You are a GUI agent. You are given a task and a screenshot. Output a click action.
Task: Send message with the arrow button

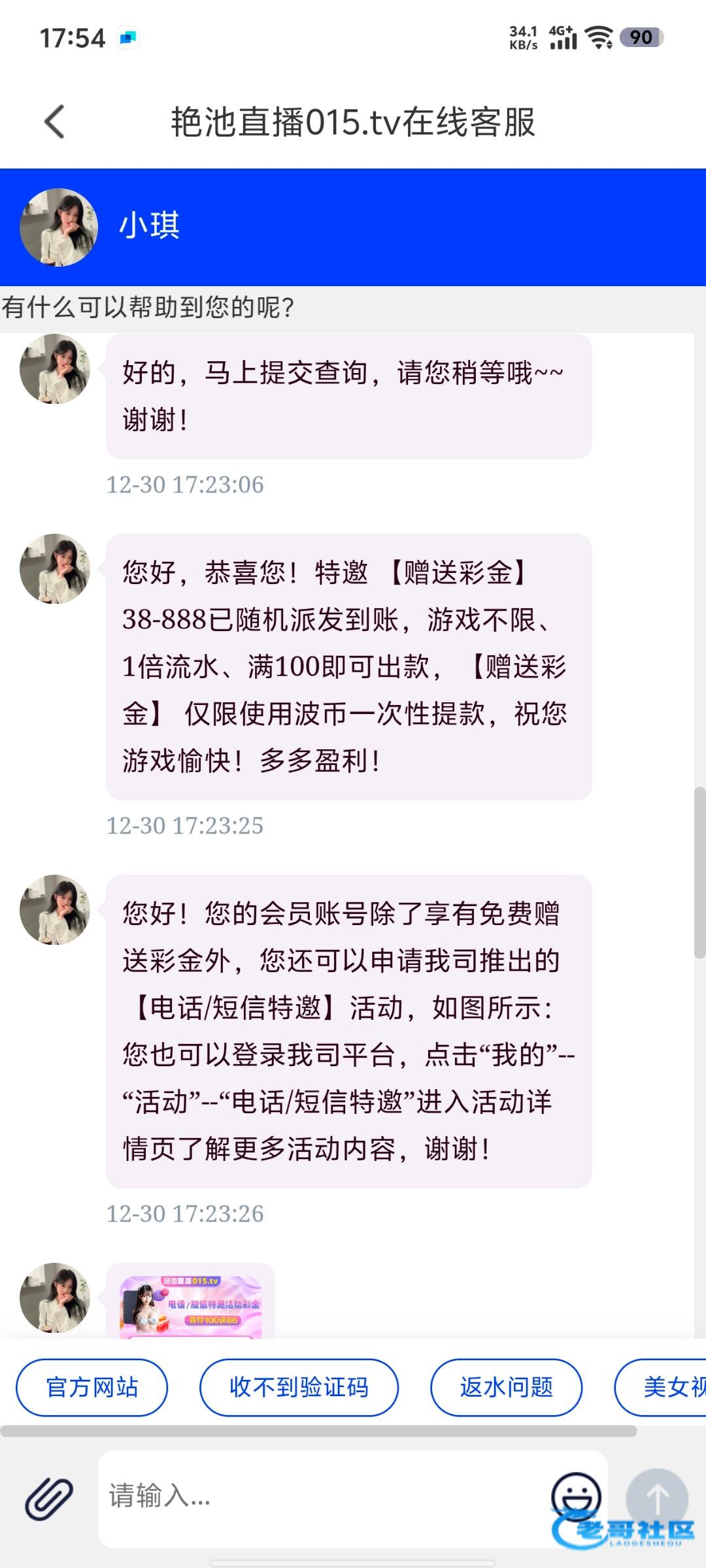point(657,1499)
